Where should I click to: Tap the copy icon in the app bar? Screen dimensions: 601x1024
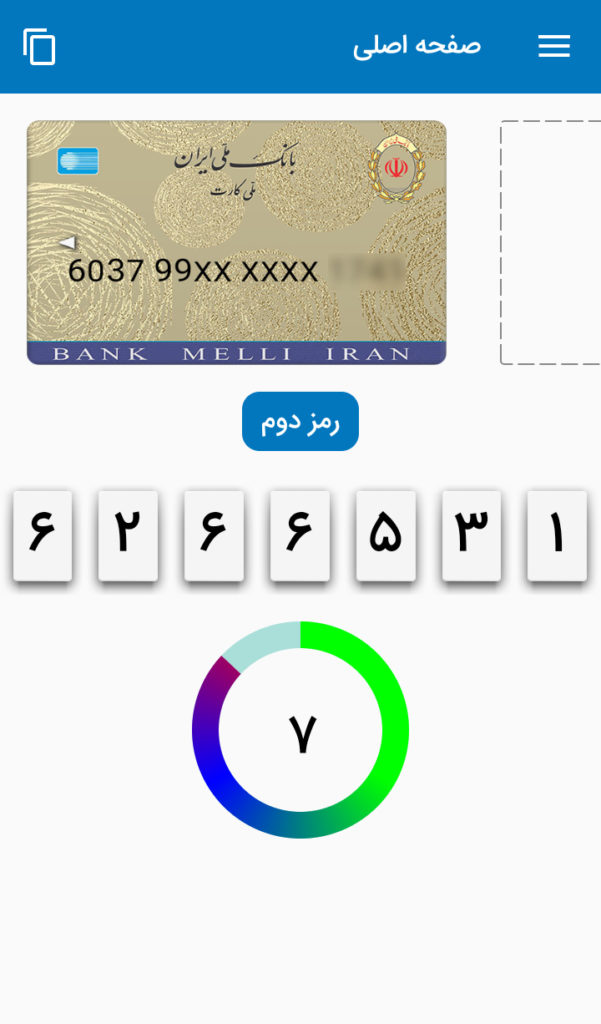coord(39,46)
